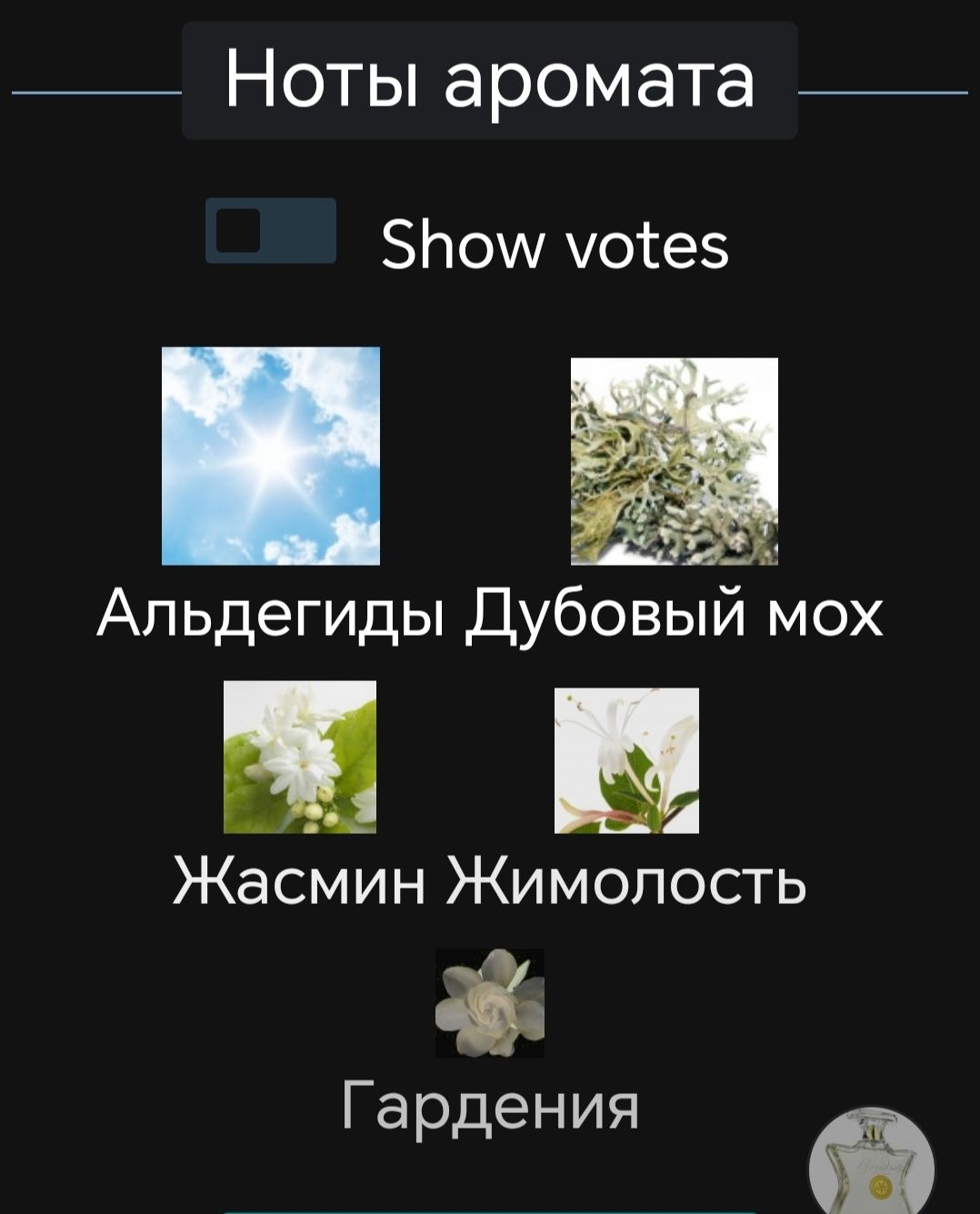
Task: Toggle the Show votes switch
Action: 271,230
